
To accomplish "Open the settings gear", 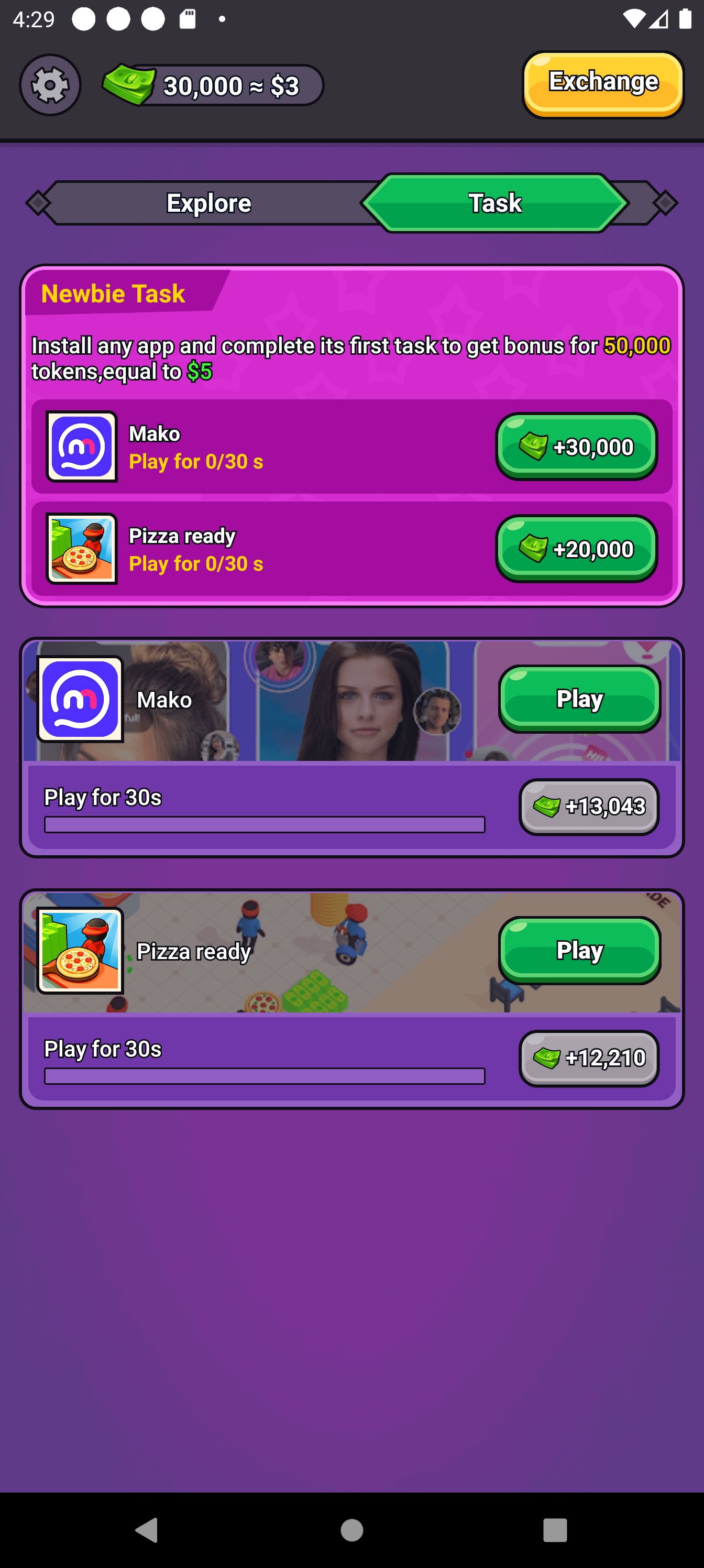I will [50, 85].
